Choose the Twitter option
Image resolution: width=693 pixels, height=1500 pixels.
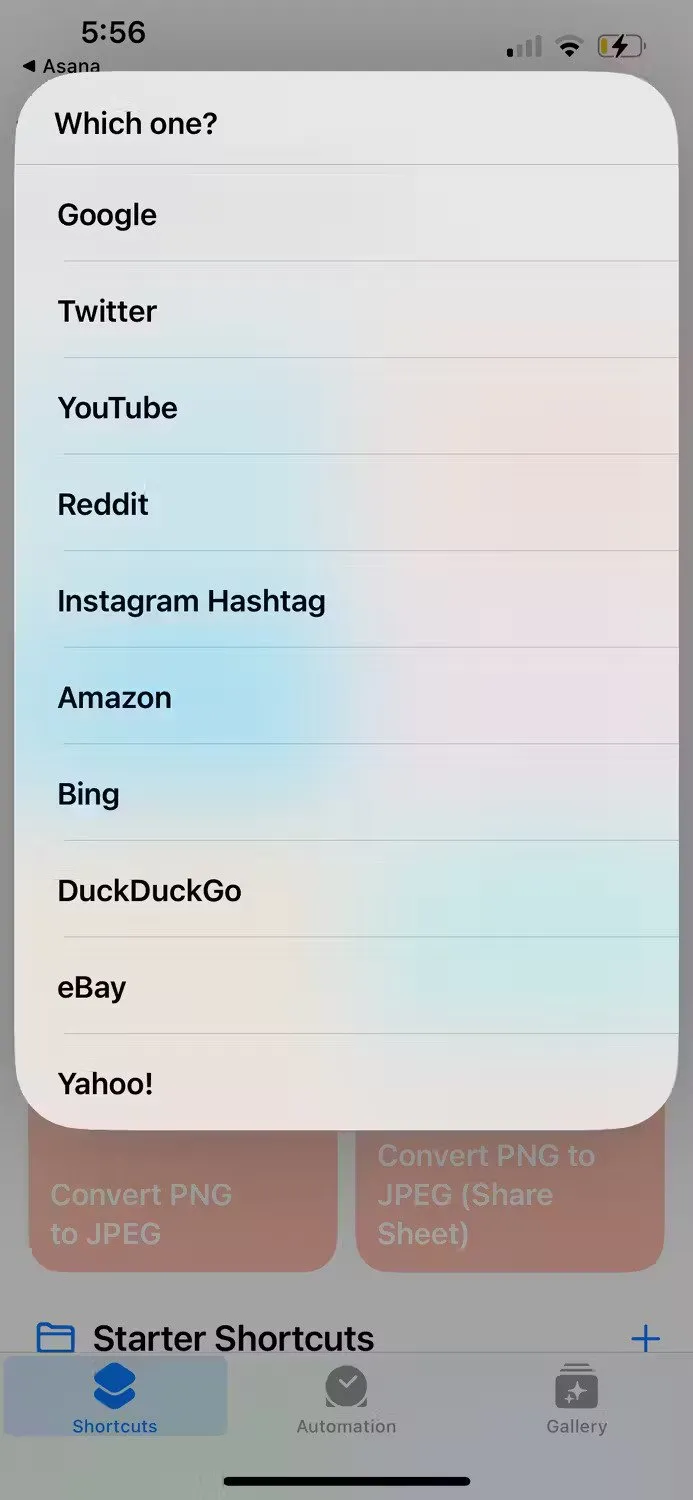(x=107, y=311)
